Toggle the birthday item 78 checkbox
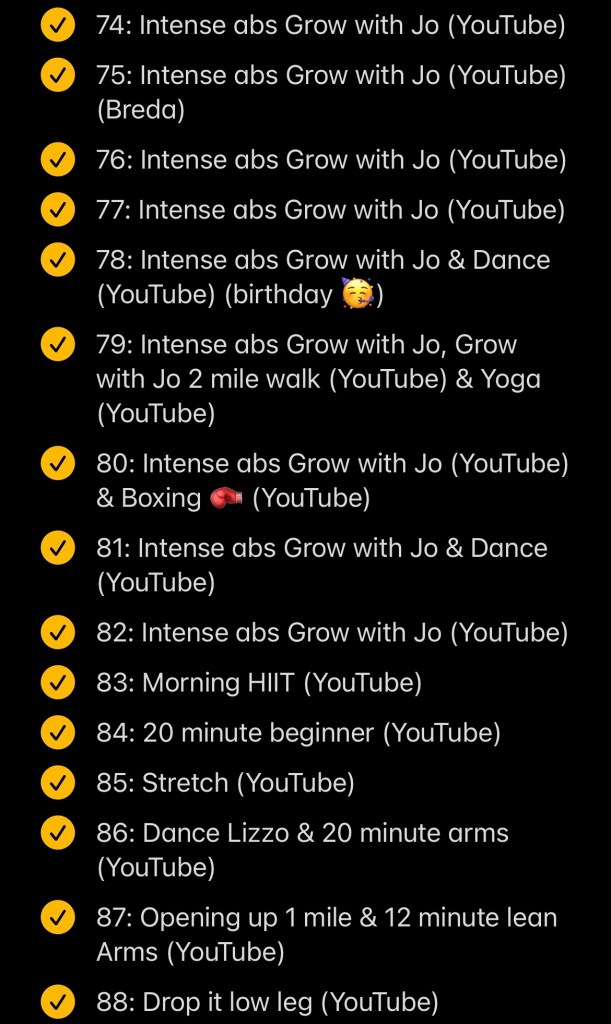This screenshot has height=1024, width=611. [59, 260]
